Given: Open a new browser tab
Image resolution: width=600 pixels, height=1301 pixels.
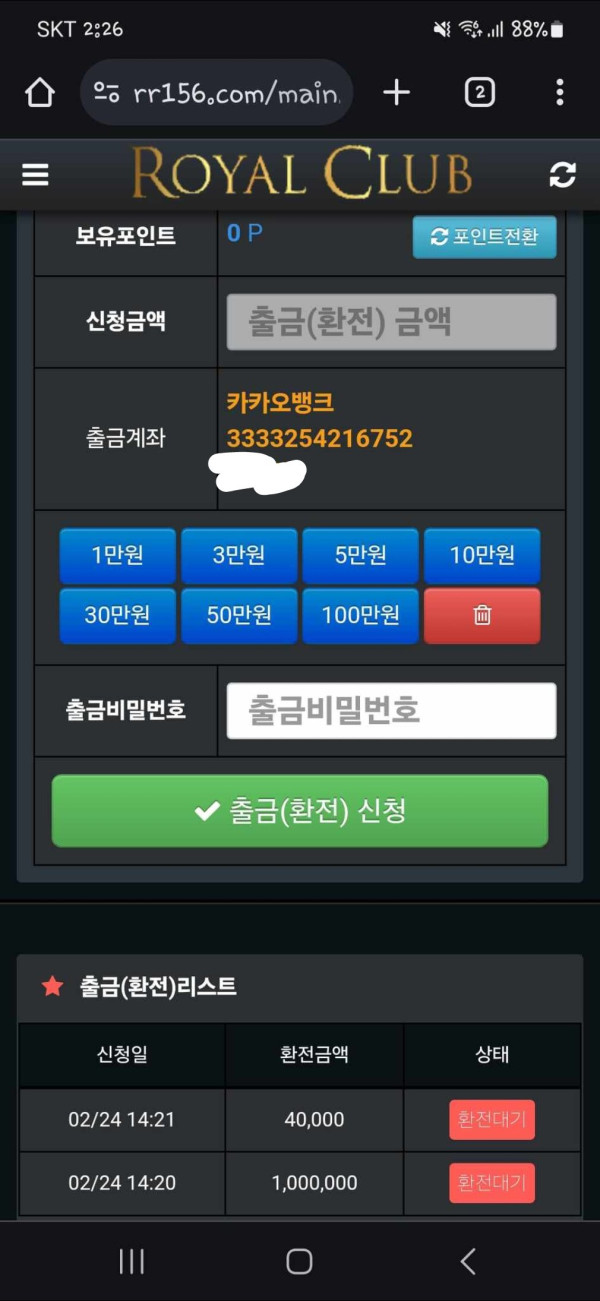Looking at the screenshot, I should point(397,93).
